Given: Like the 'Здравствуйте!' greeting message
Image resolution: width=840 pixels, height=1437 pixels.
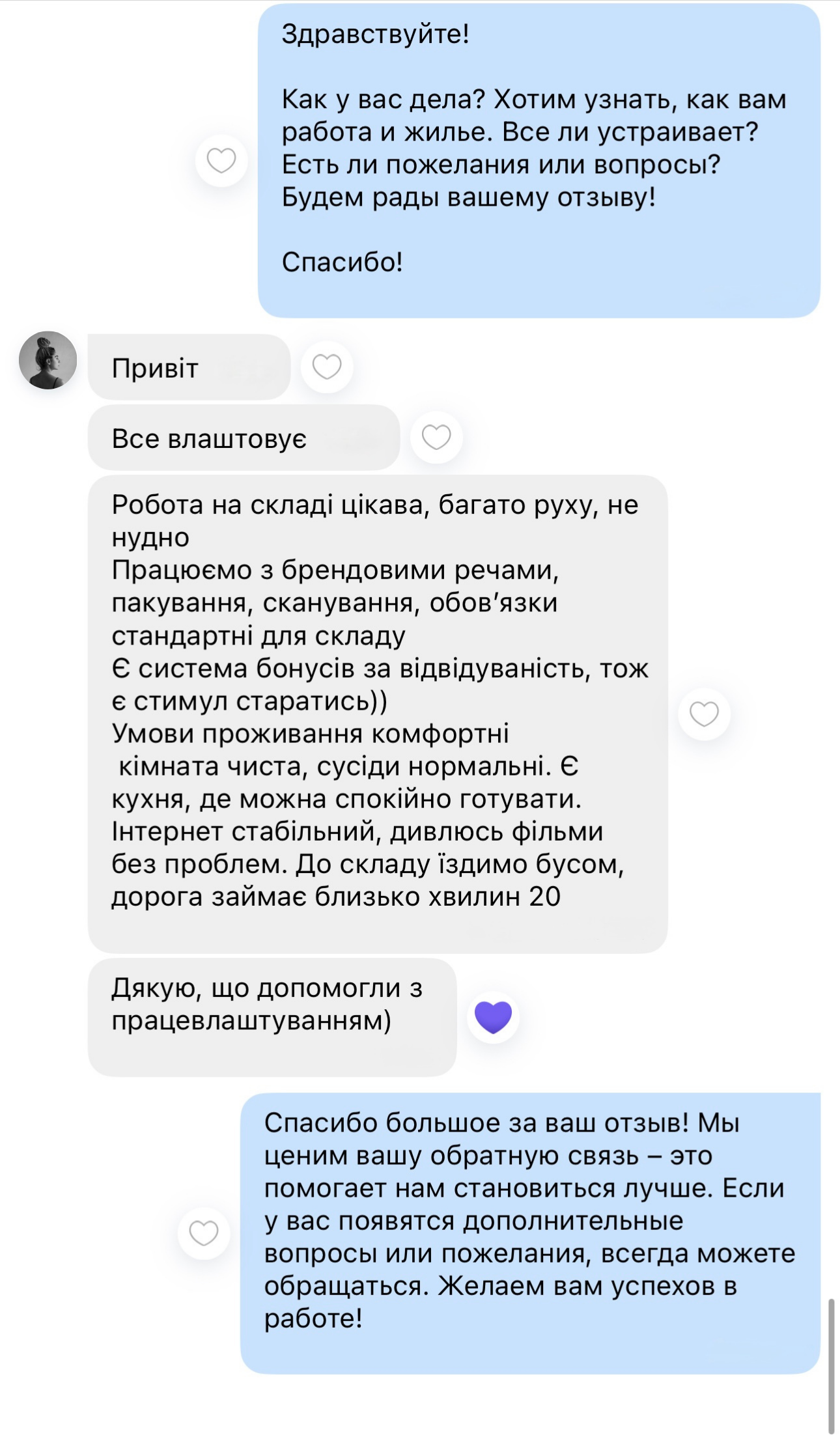Looking at the screenshot, I should (x=221, y=160).
